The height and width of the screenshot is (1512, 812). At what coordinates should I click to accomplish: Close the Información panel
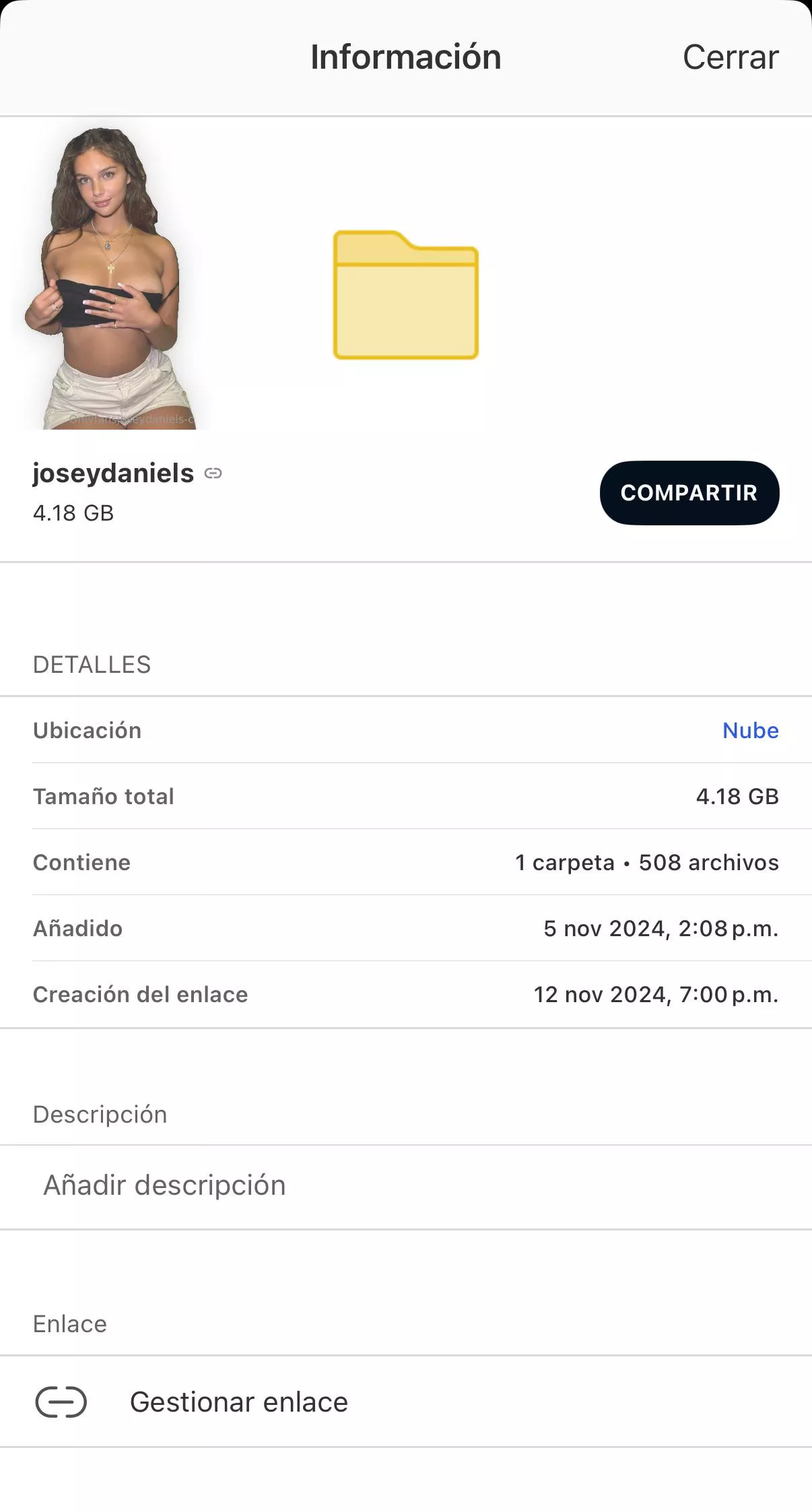coord(730,57)
